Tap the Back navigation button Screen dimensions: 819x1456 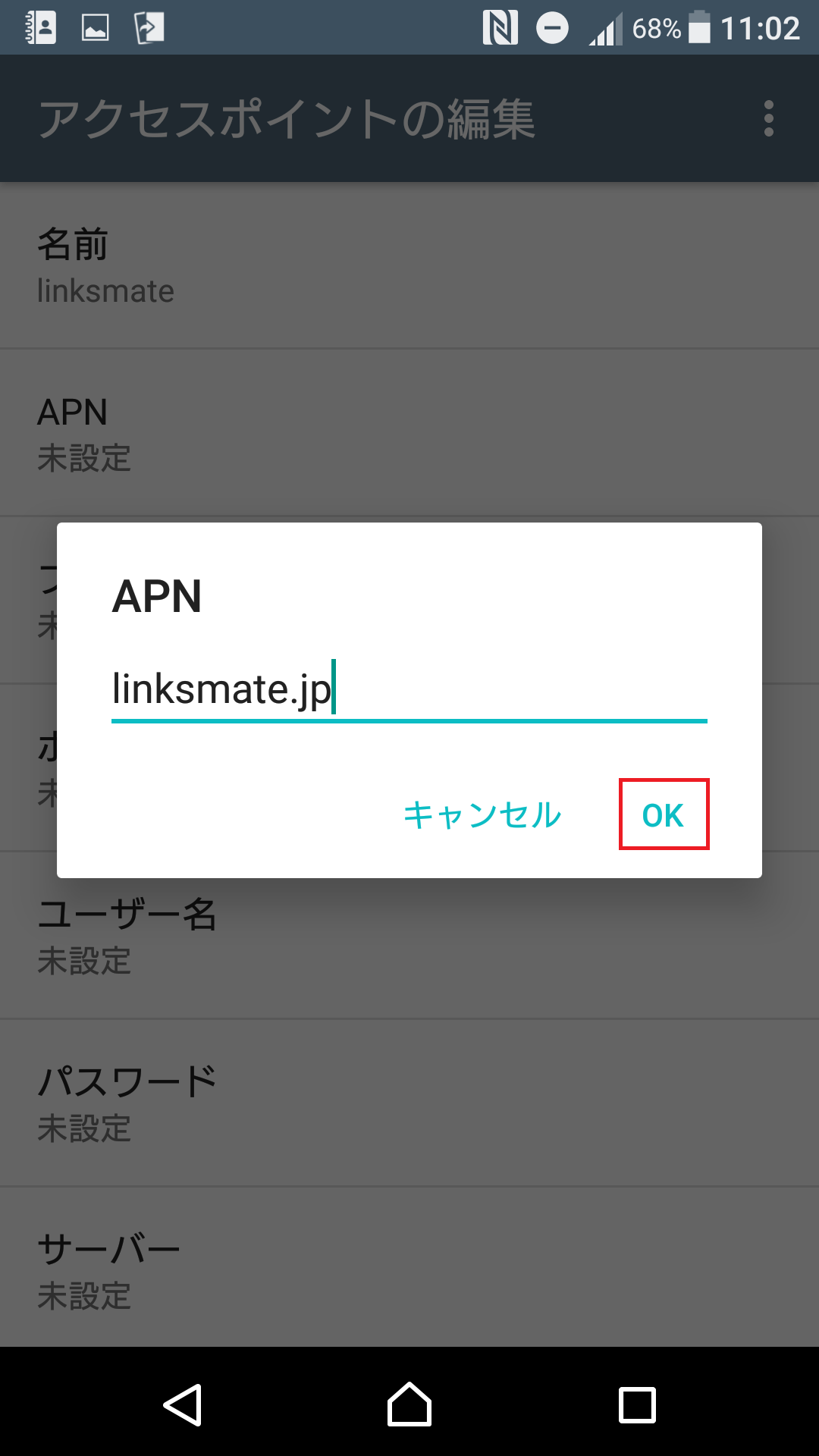pyautogui.click(x=186, y=1403)
